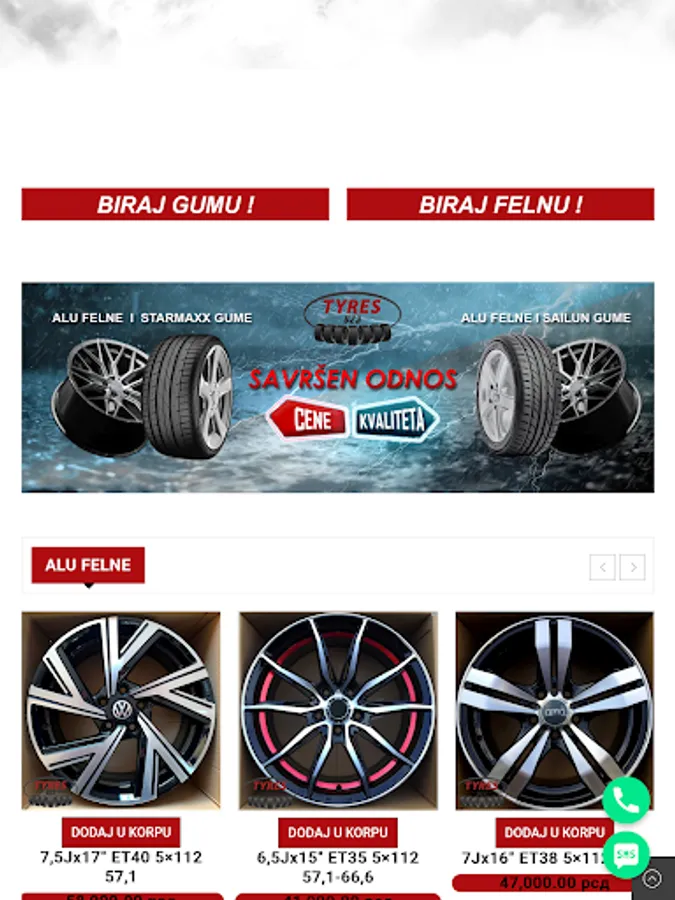Select the ALU FELNE tab
The width and height of the screenshot is (675, 900).
click(x=88, y=565)
